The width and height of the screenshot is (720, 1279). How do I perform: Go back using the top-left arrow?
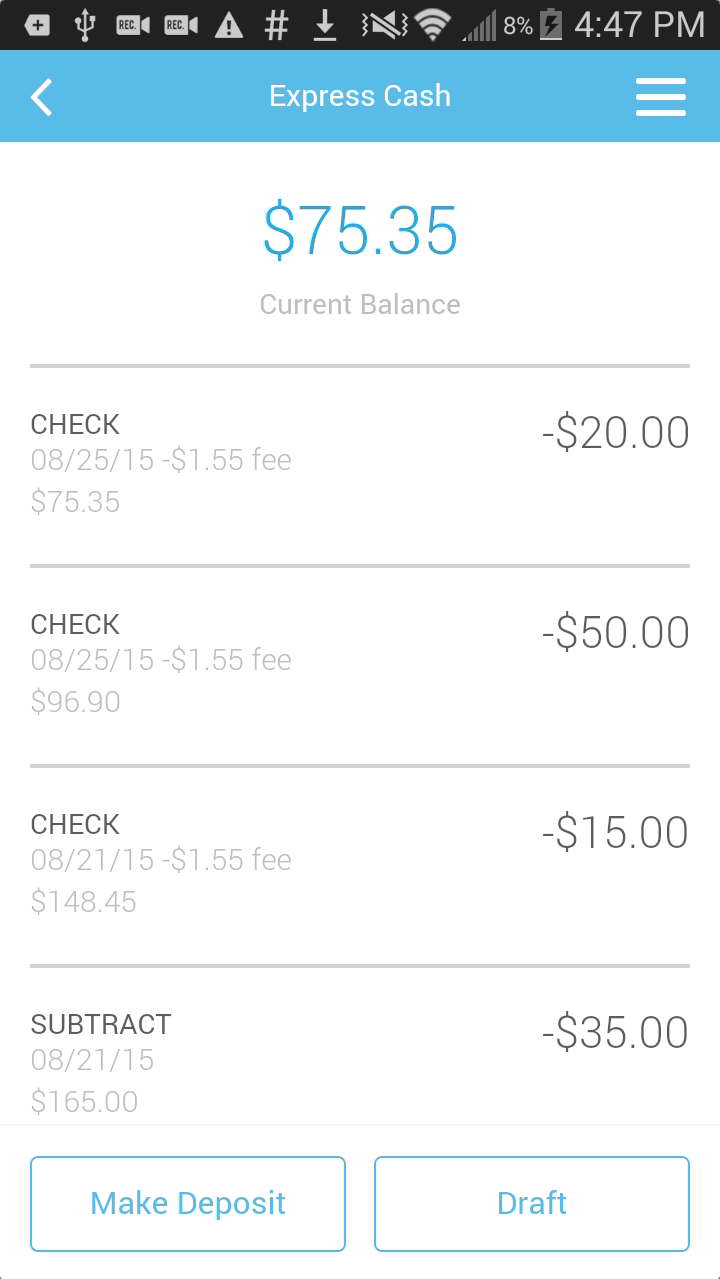click(41, 97)
